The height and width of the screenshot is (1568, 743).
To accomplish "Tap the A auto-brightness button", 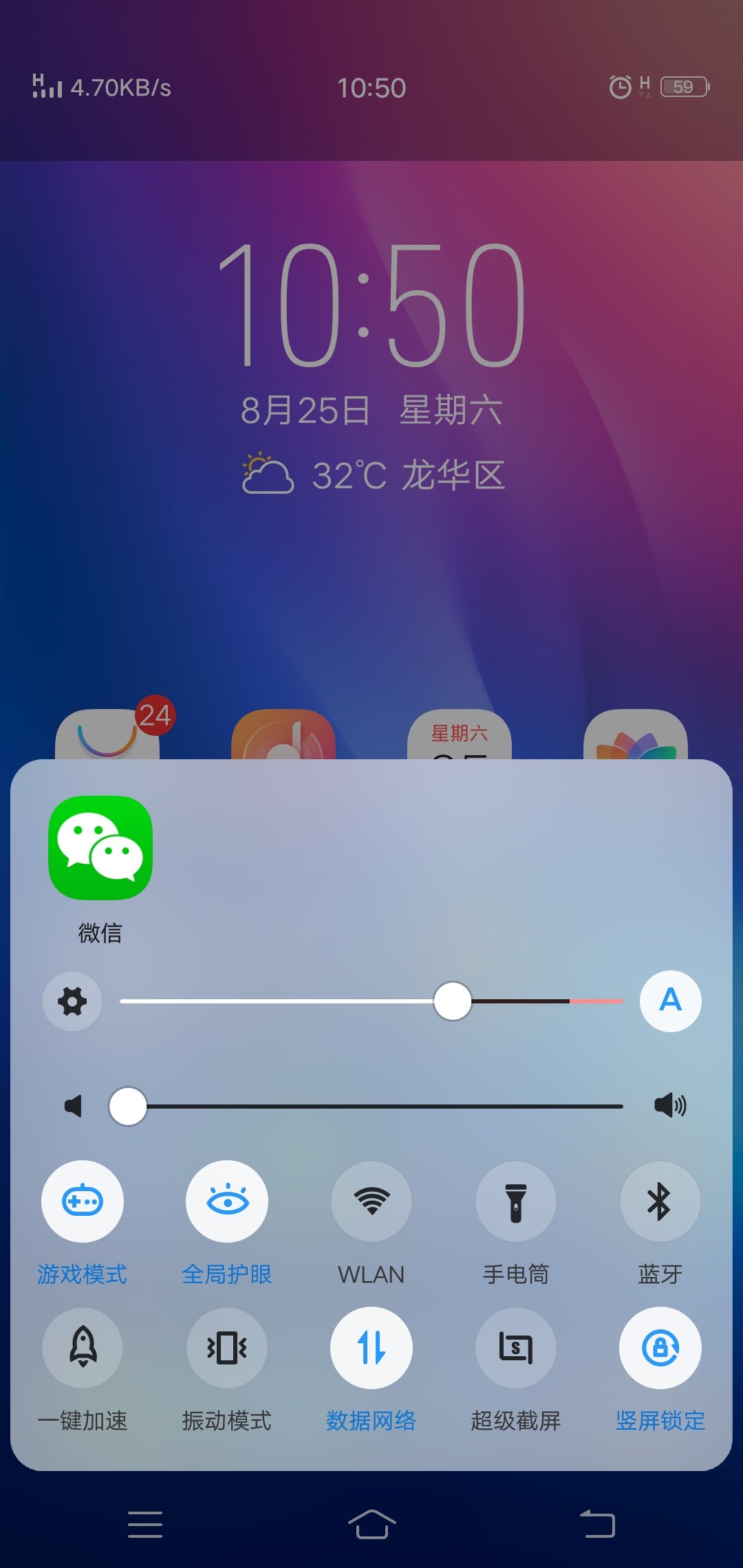I will point(670,1002).
